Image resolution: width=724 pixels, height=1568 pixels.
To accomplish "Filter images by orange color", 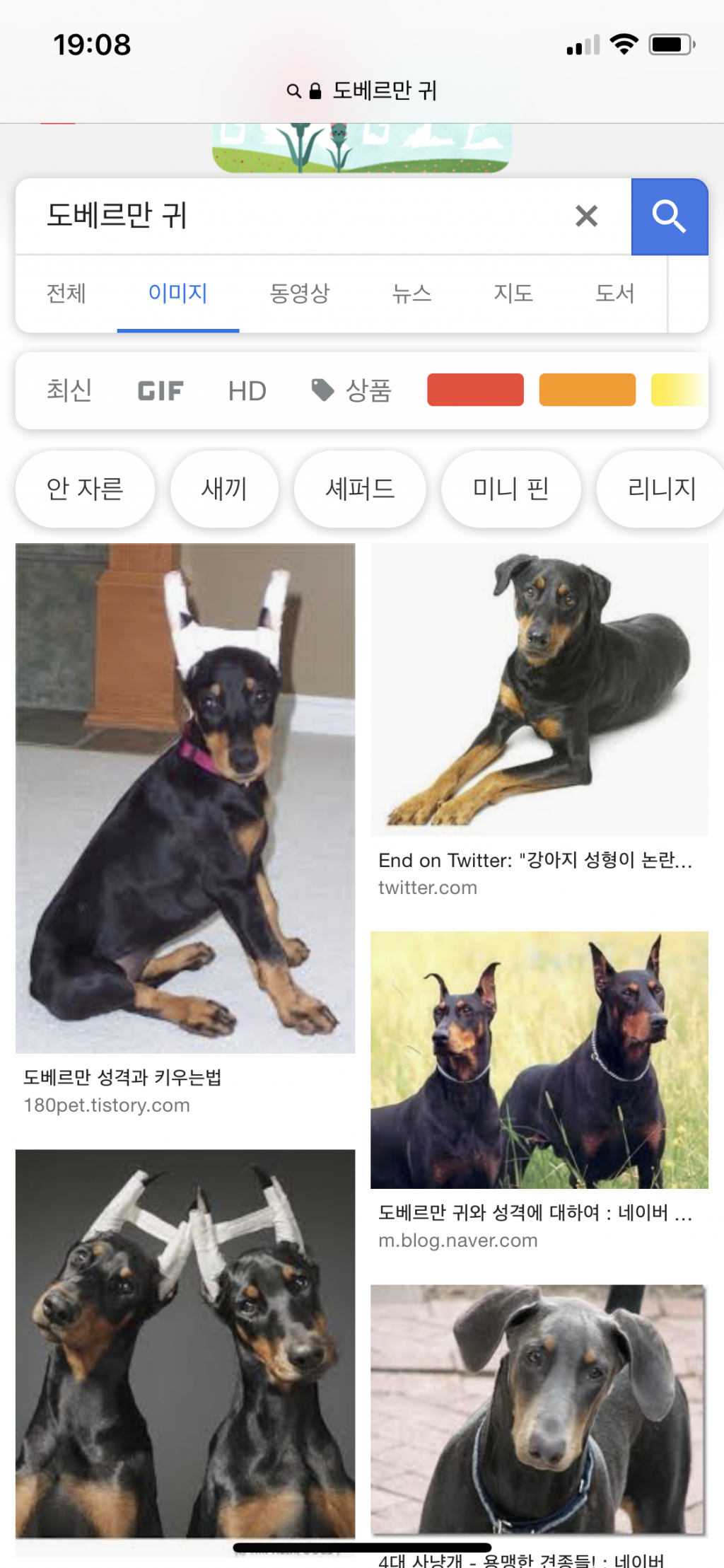I will pos(587,390).
